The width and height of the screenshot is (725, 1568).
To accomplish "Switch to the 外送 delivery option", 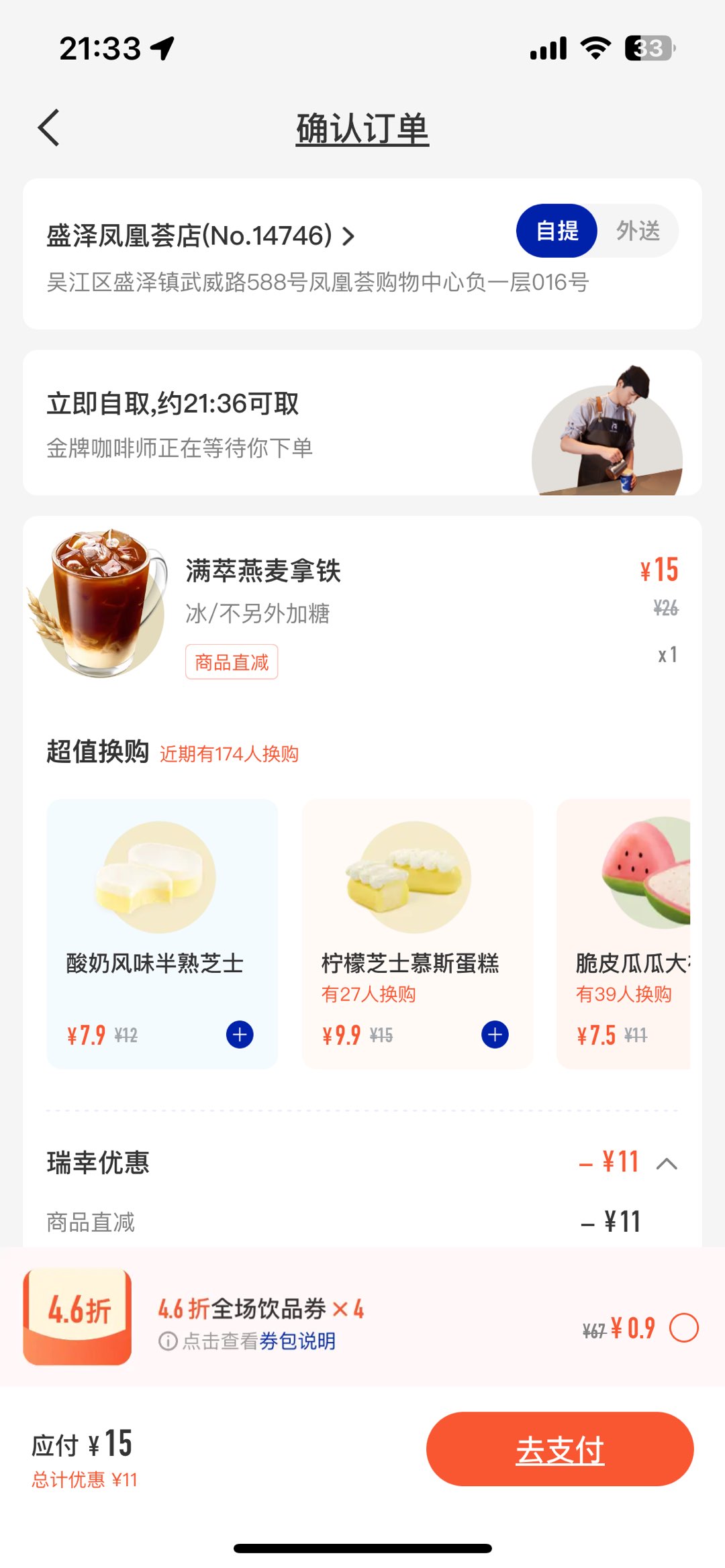I will [638, 231].
